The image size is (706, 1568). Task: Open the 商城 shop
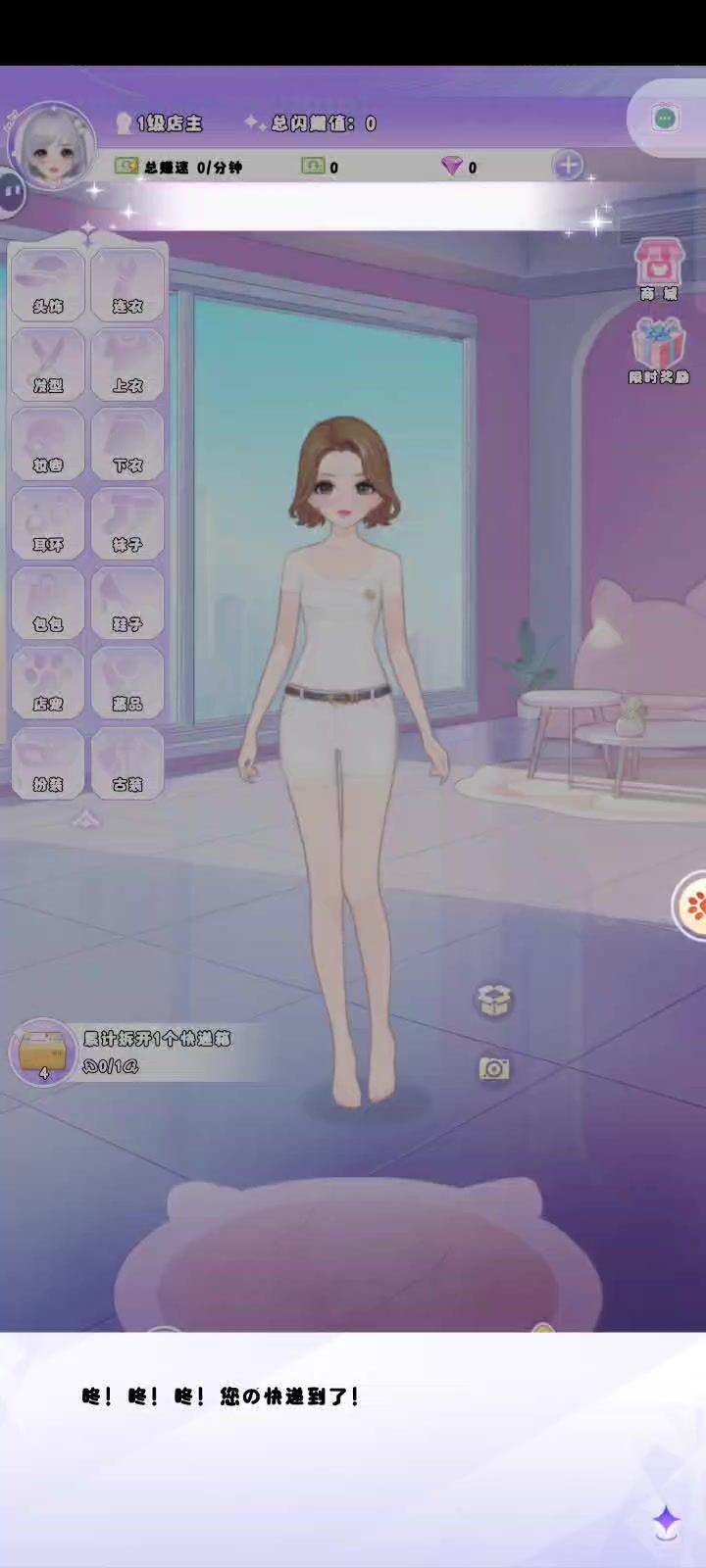pos(659,269)
